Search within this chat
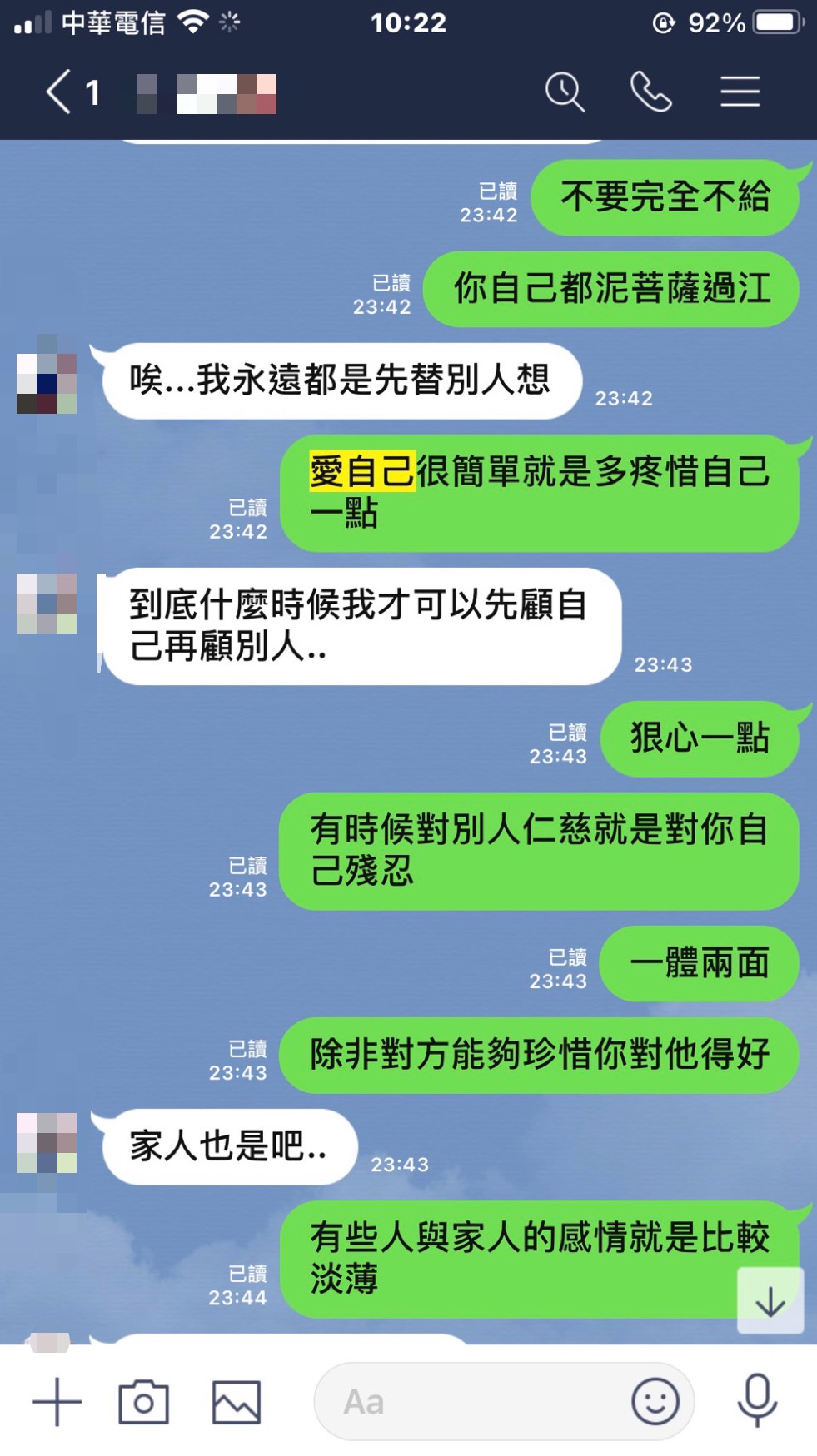This screenshot has width=817, height=1456. (x=565, y=92)
